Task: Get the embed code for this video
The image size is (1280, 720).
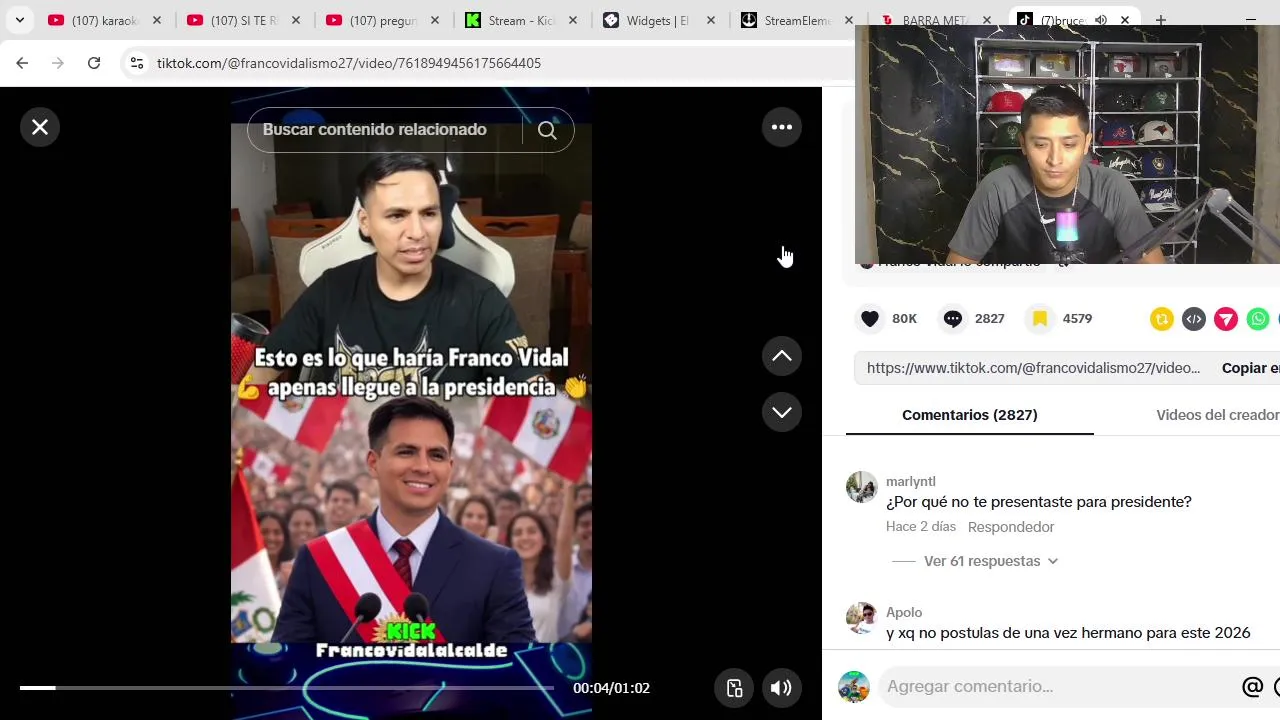Action: (x=1194, y=319)
